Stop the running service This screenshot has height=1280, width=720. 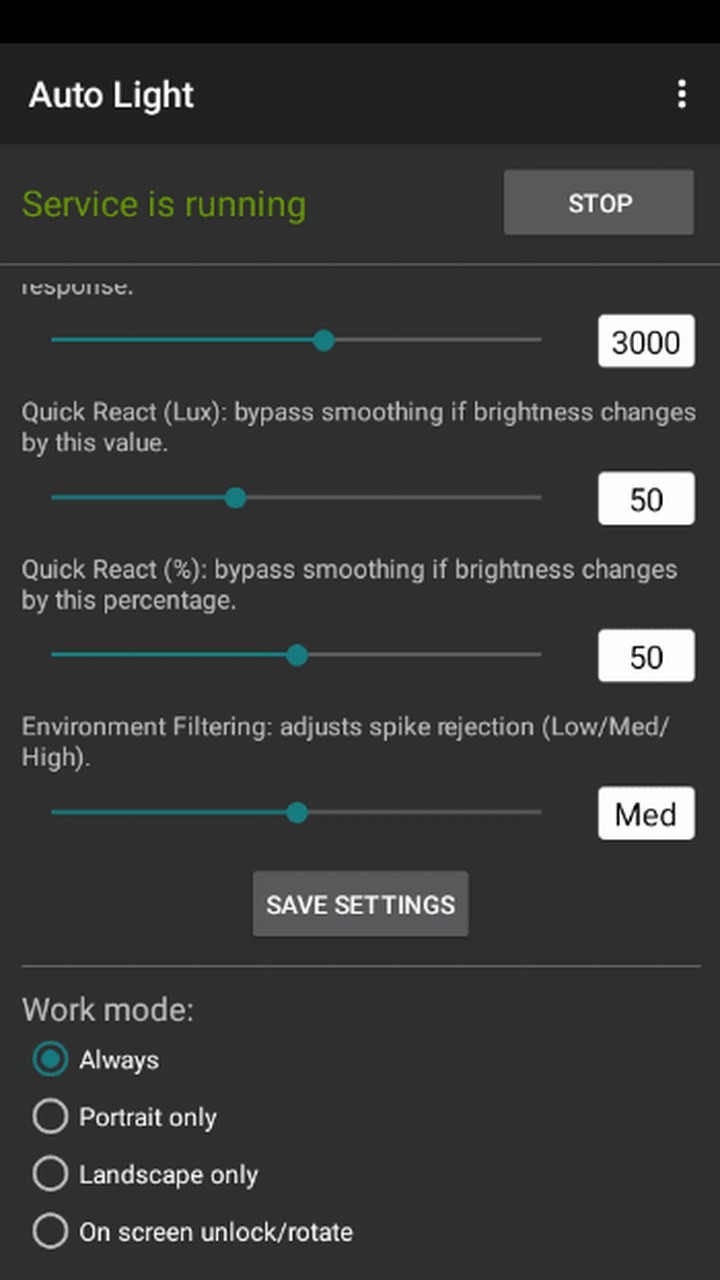coord(599,203)
